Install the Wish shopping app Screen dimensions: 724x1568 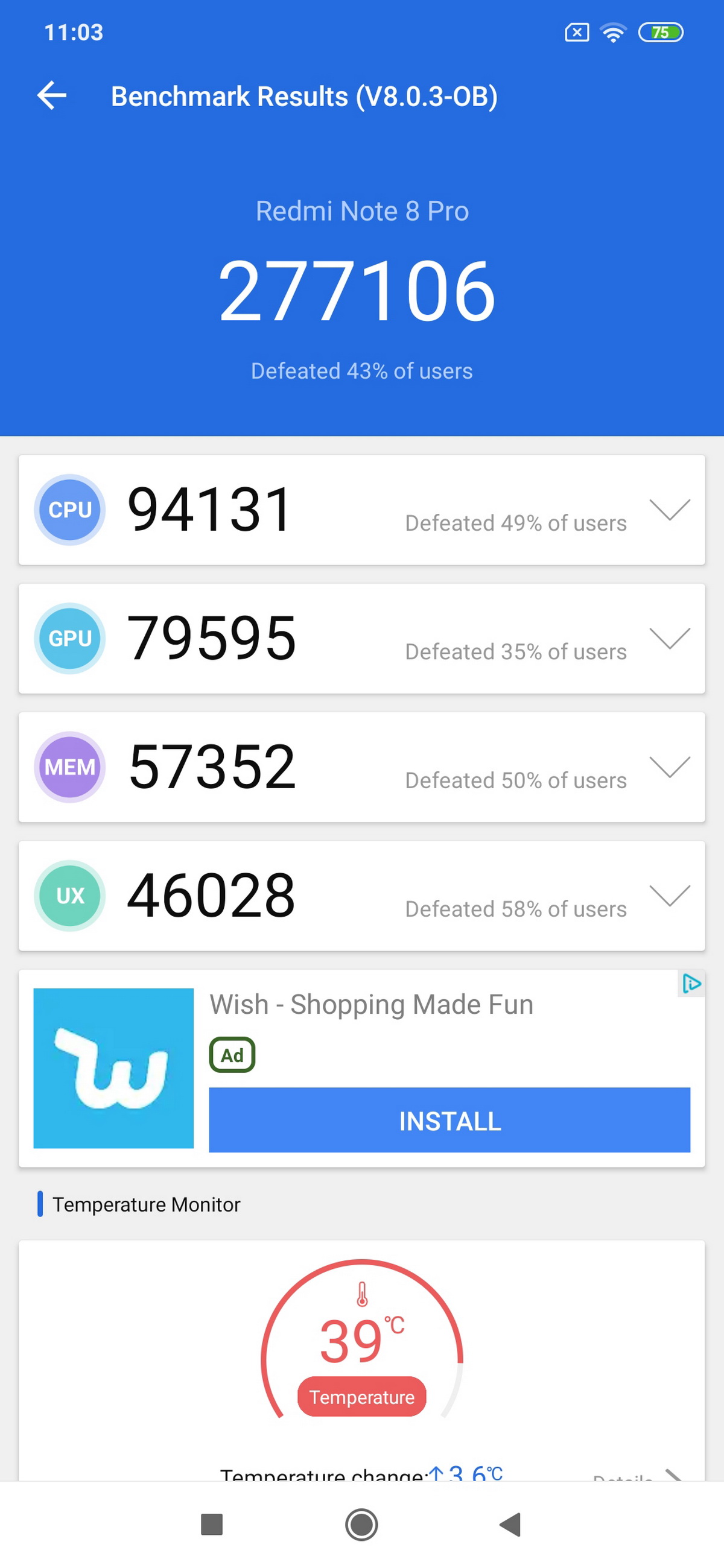449,1120
